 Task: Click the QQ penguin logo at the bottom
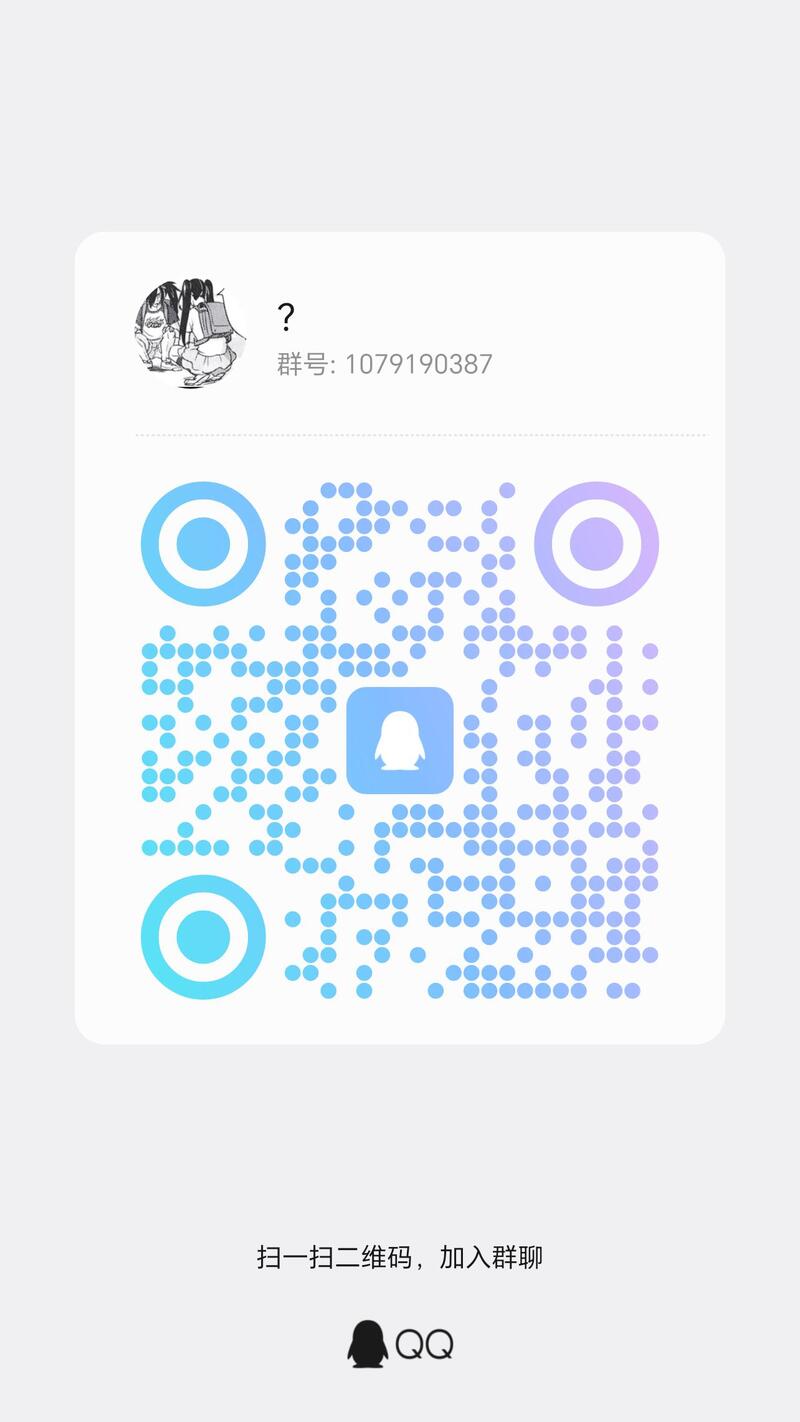(365, 1343)
